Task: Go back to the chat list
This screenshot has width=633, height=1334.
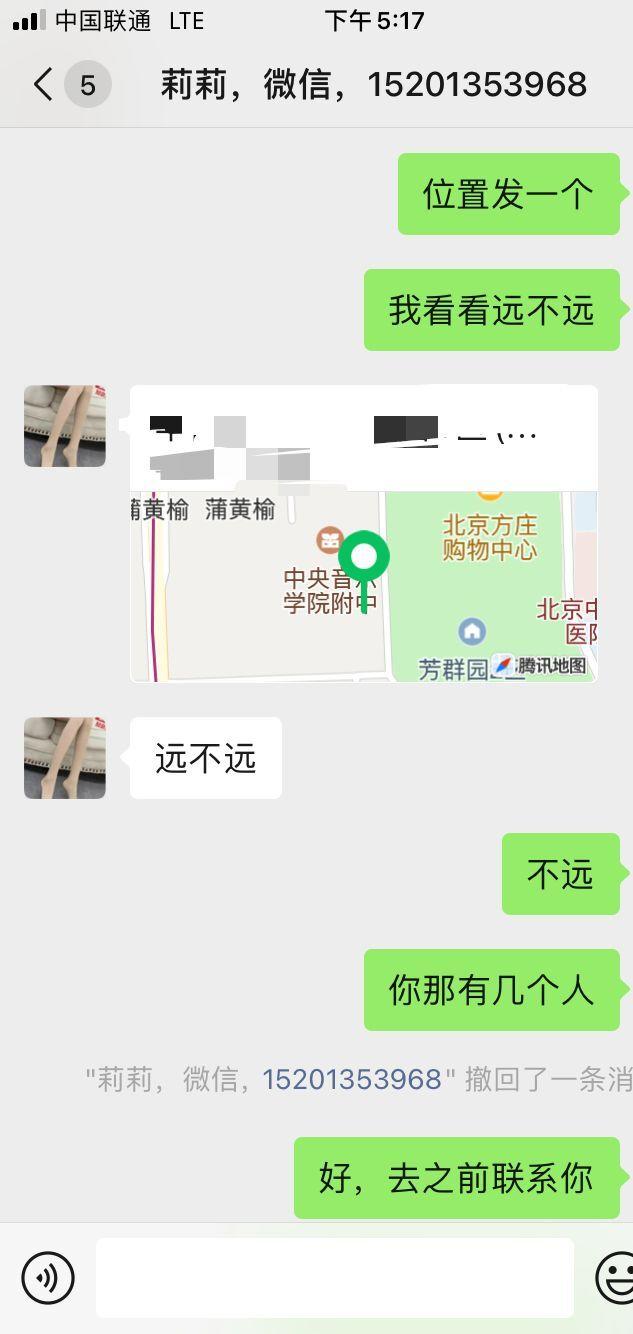Action: [x=43, y=84]
